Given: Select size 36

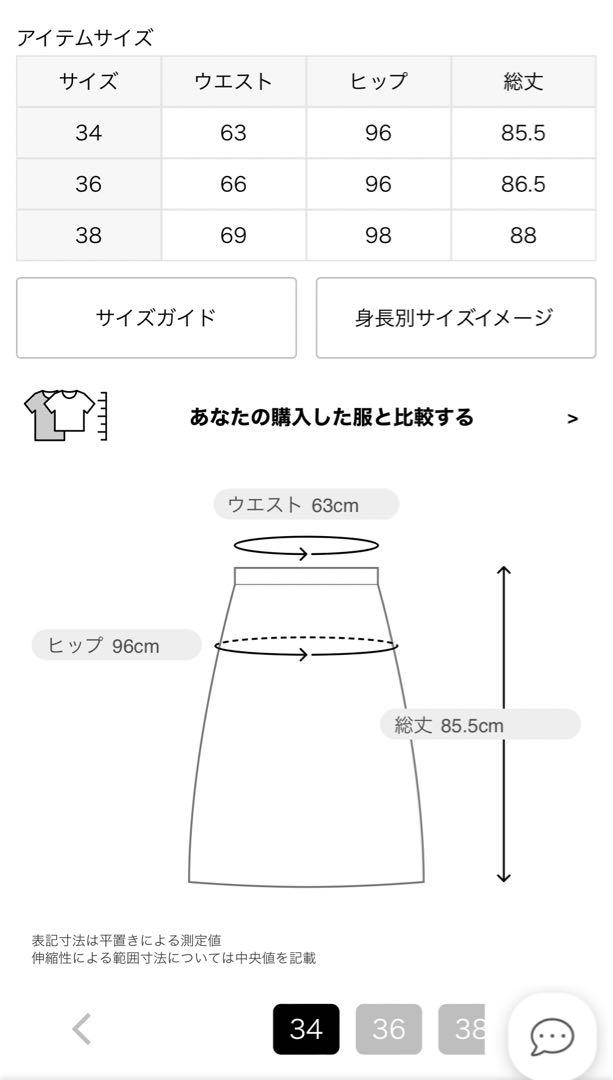Looking at the screenshot, I should point(389,1029).
